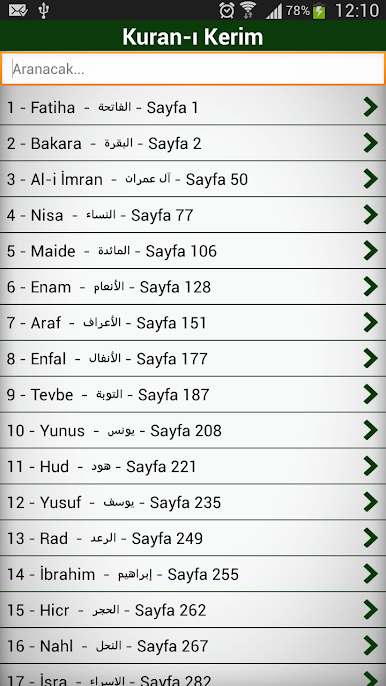Open surah 16 - Nahl
Image resolution: width=386 pixels, height=686 pixels.
pos(193,645)
